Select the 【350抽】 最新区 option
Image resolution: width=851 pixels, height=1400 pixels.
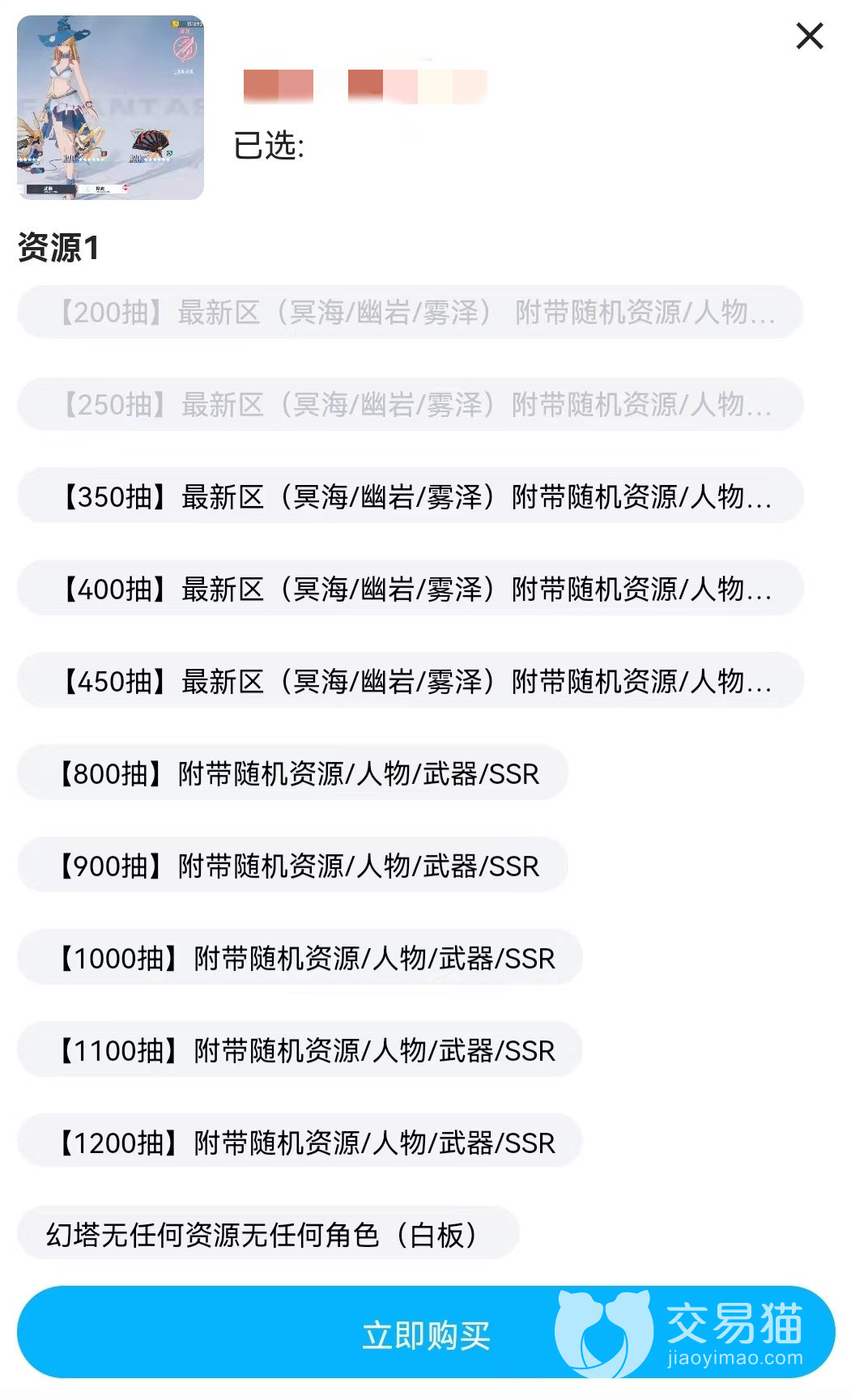[410, 496]
